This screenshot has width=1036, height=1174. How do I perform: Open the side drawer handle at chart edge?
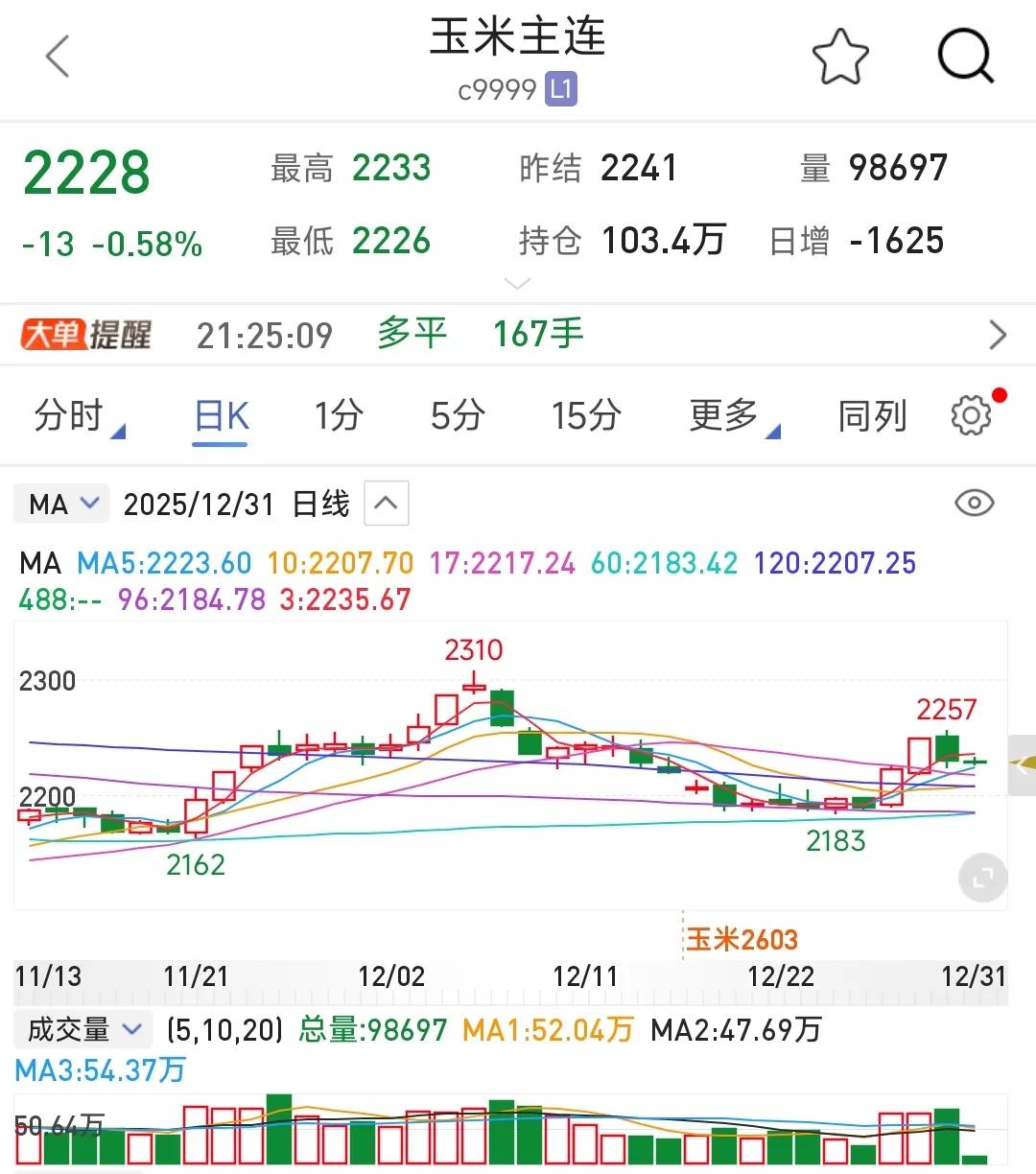(x=1022, y=764)
